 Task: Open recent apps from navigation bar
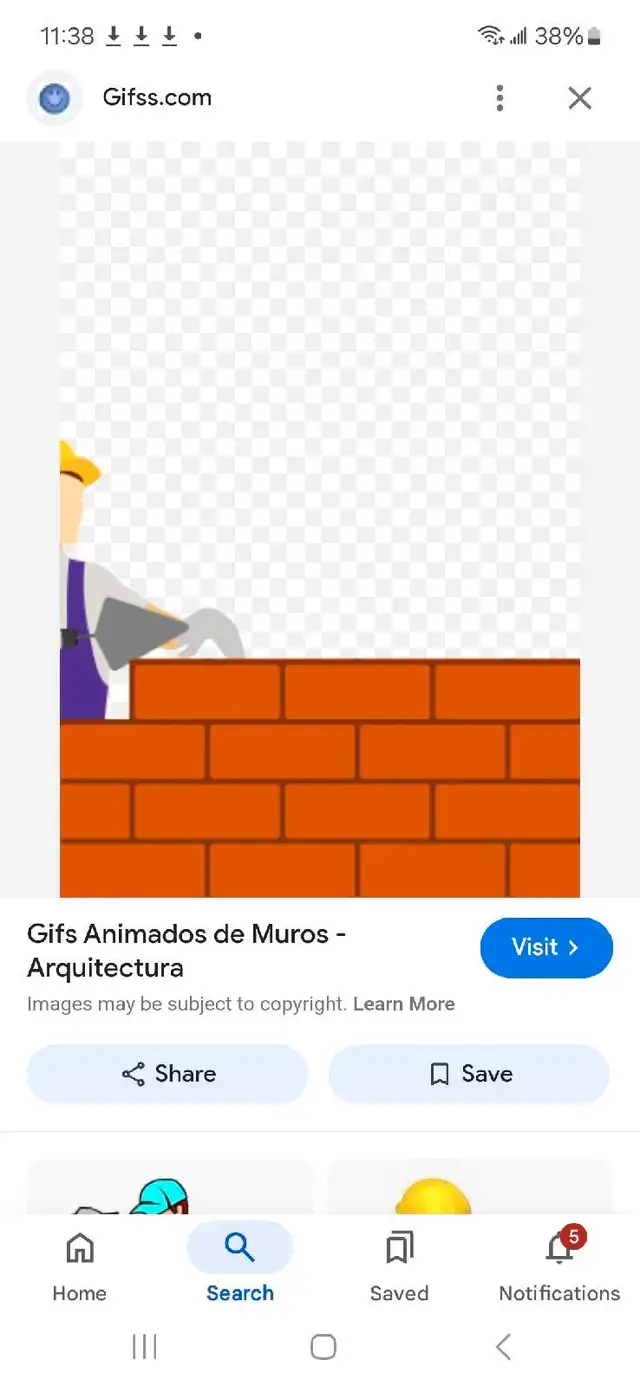coord(145,1347)
